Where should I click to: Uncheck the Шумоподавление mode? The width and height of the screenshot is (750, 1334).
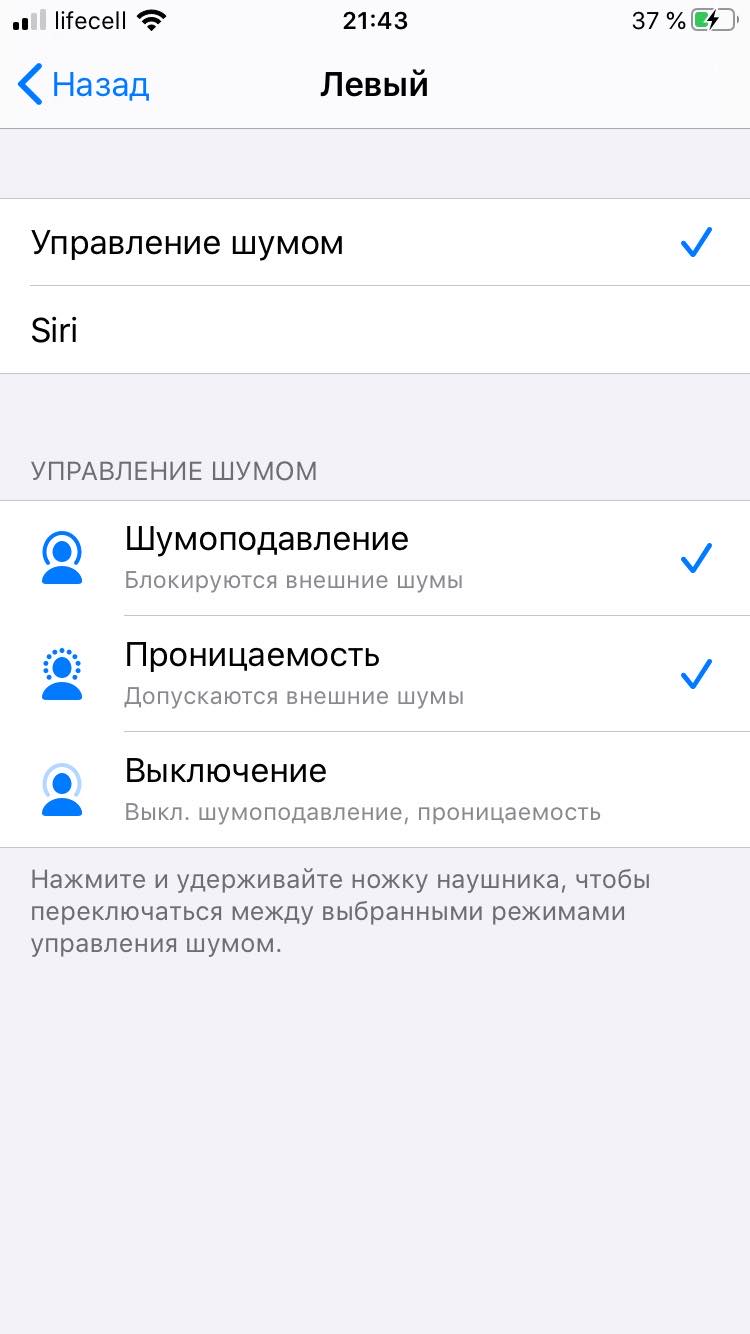click(x=374, y=558)
